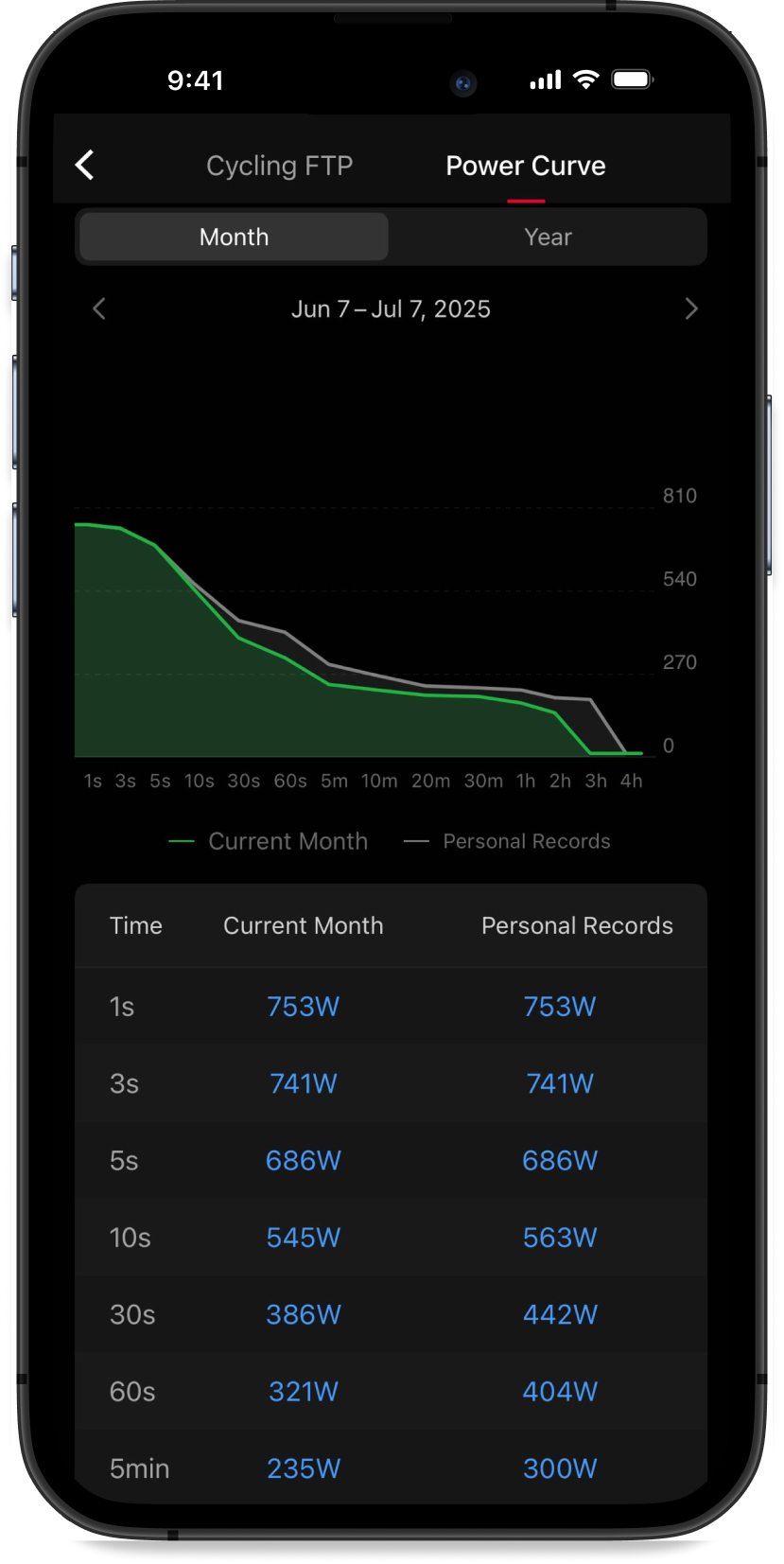The image size is (784, 1564).
Task: Advance to the next date range
Action: coord(691,309)
